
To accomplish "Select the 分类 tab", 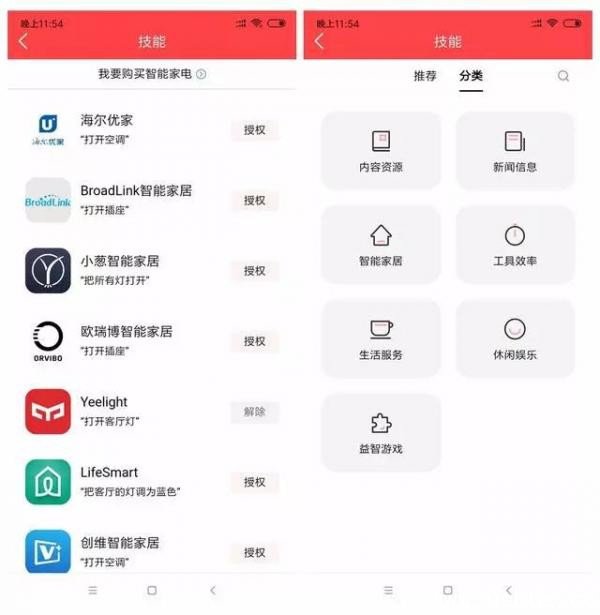I will click(x=471, y=76).
